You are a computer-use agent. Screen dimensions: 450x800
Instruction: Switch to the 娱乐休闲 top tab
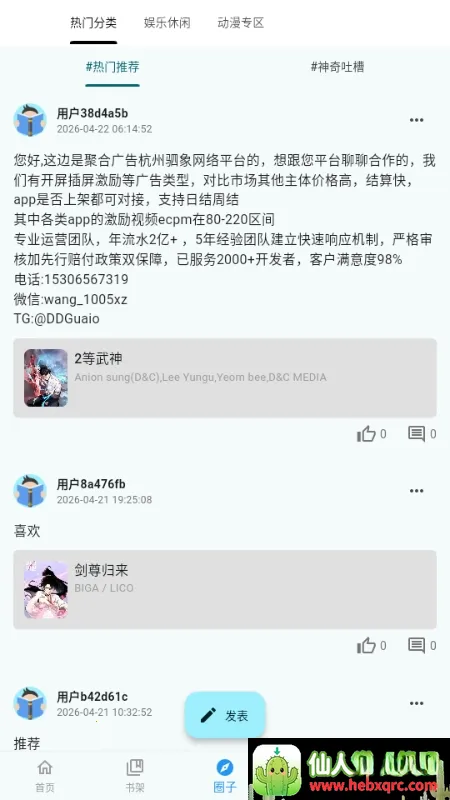click(167, 23)
